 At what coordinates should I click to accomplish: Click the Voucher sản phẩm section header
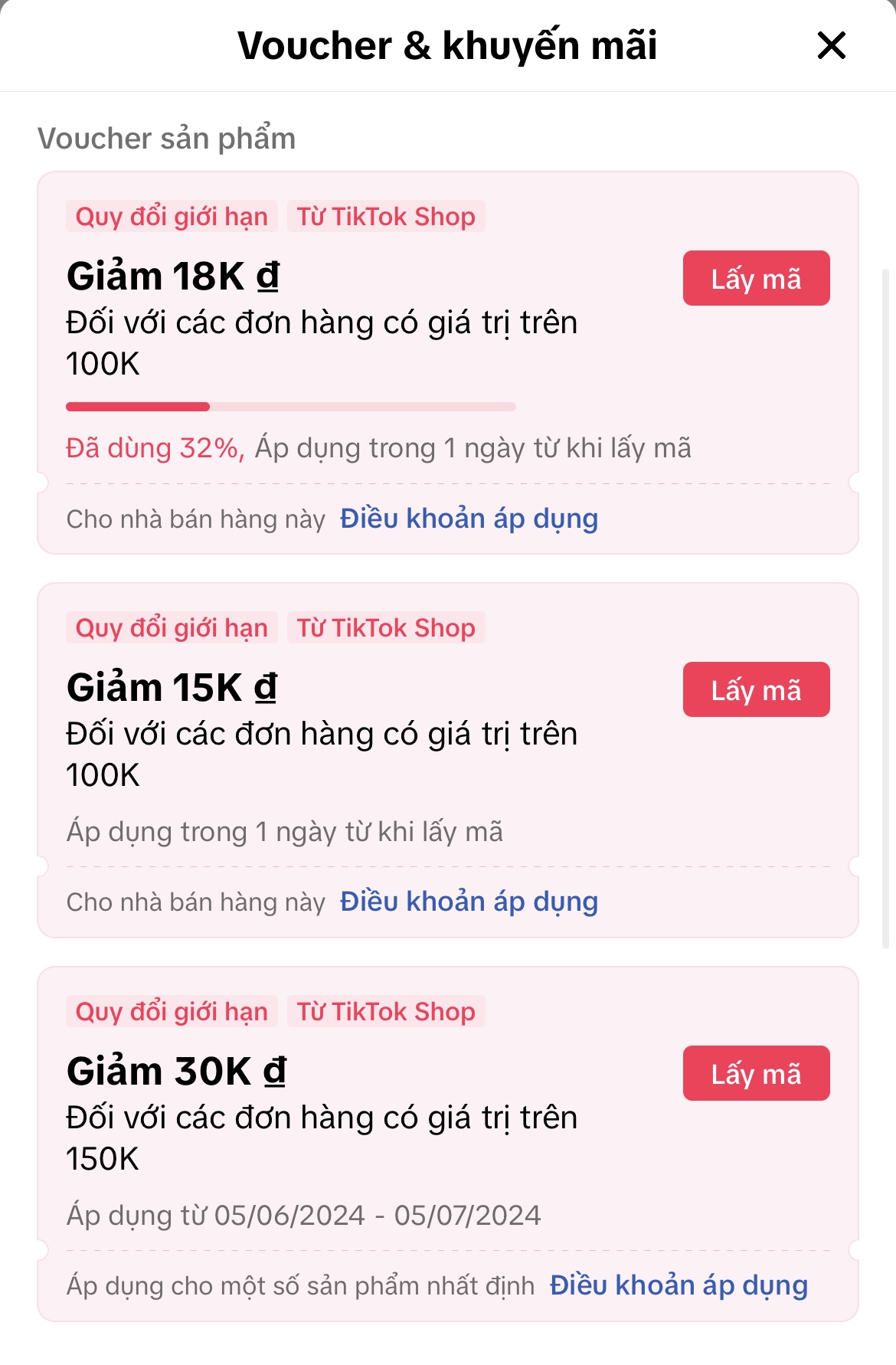tap(167, 139)
